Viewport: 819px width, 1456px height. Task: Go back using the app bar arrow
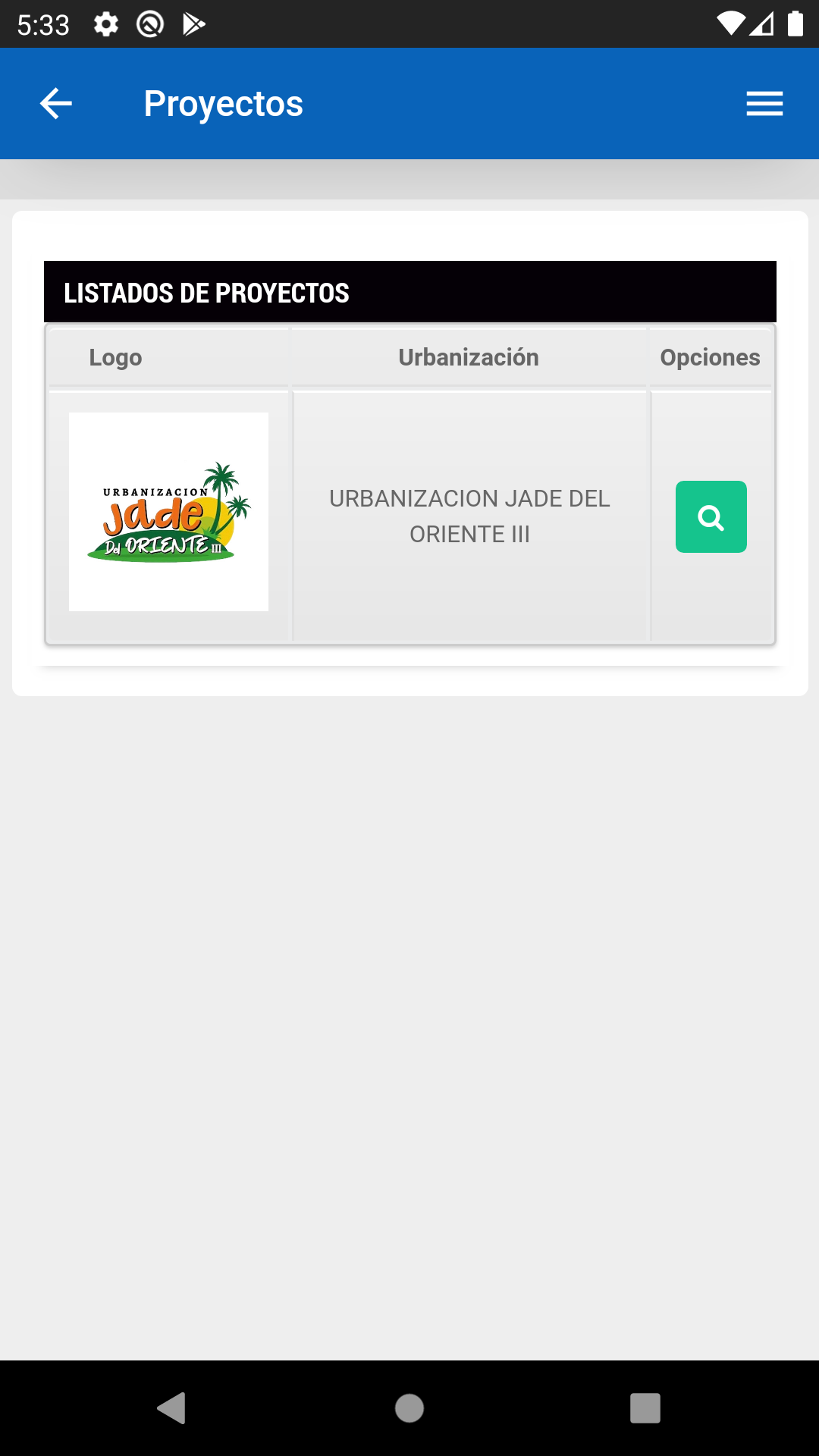pyautogui.click(x=56, y=104)
